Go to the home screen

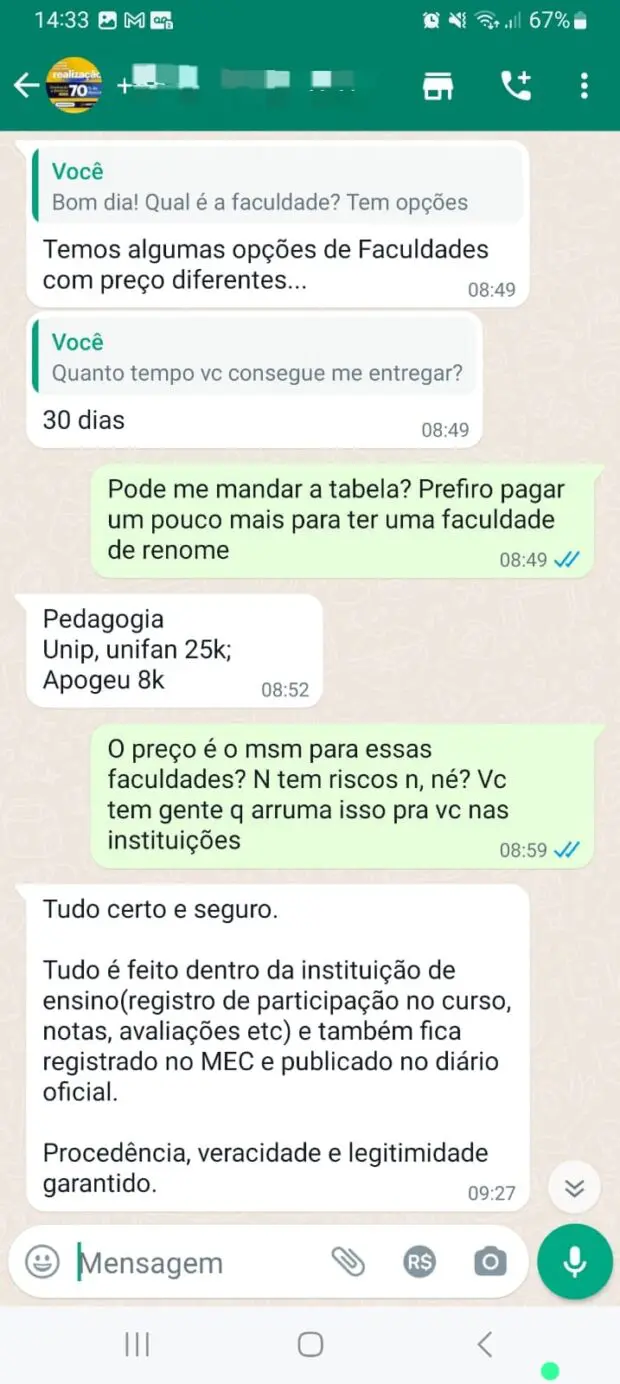[x=311, y=1345]
